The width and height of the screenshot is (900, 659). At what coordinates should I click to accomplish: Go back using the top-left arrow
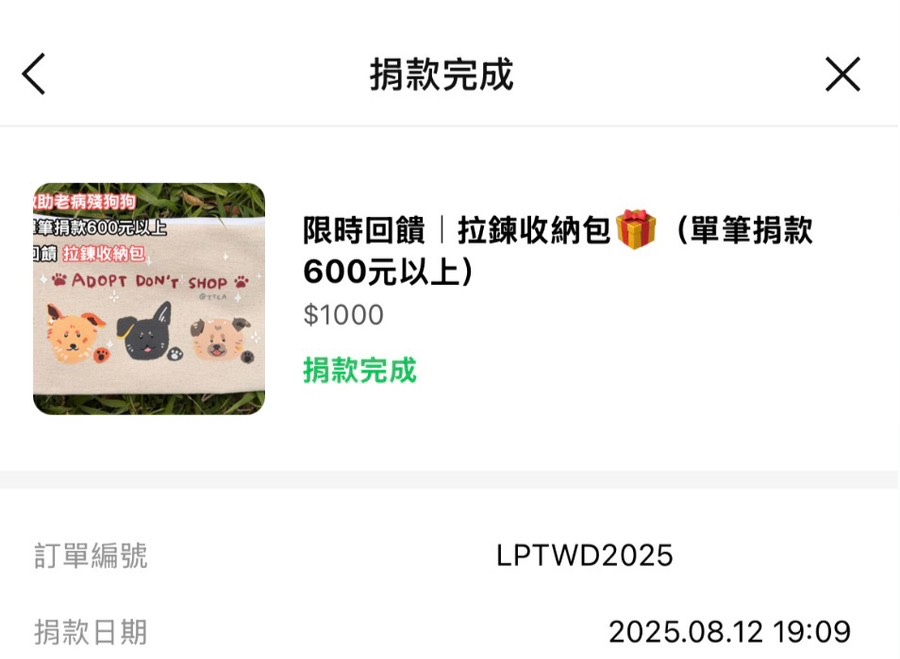[x=33, y=74]
